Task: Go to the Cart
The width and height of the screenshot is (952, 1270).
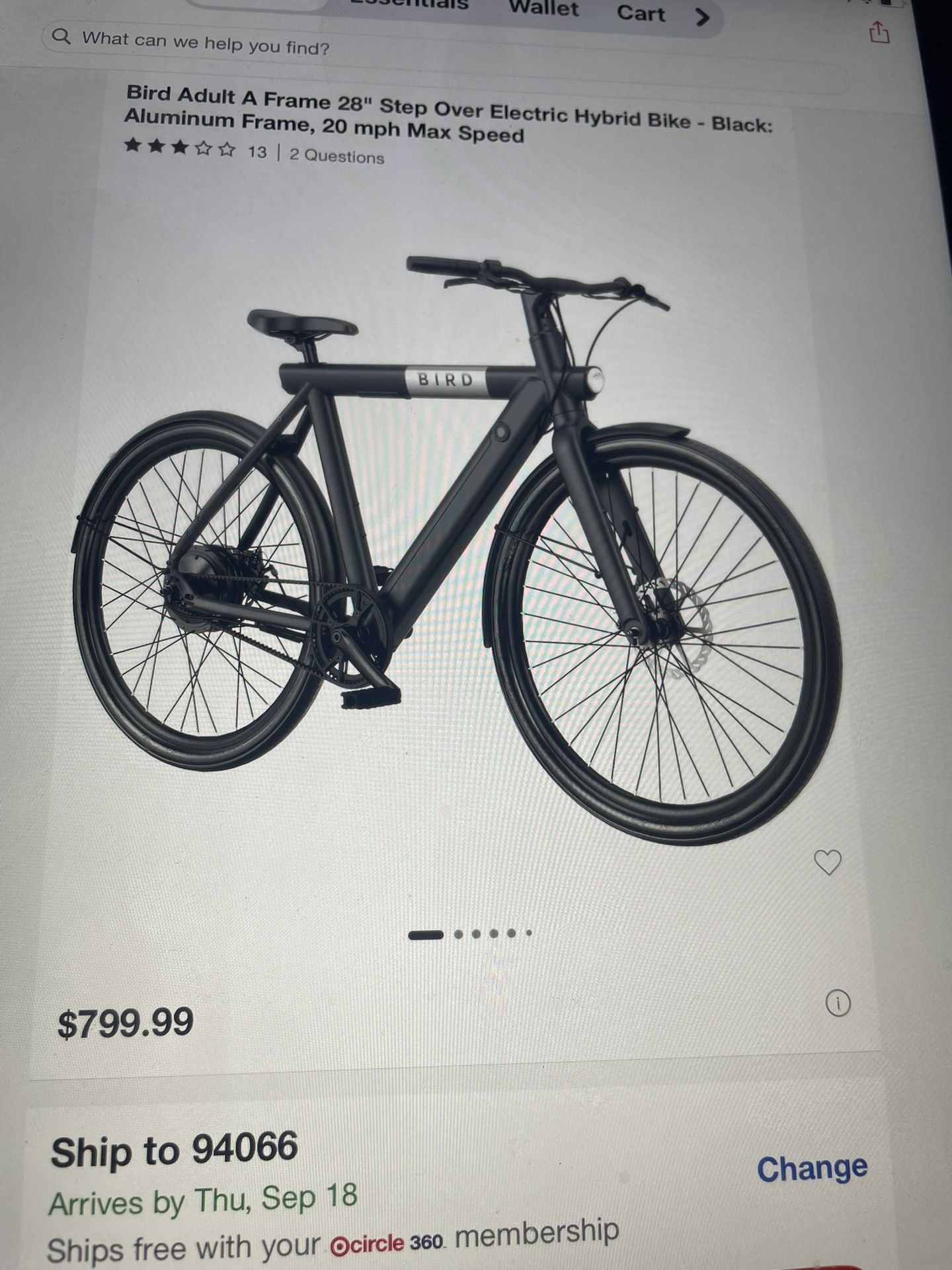Action: click(641, 13)
